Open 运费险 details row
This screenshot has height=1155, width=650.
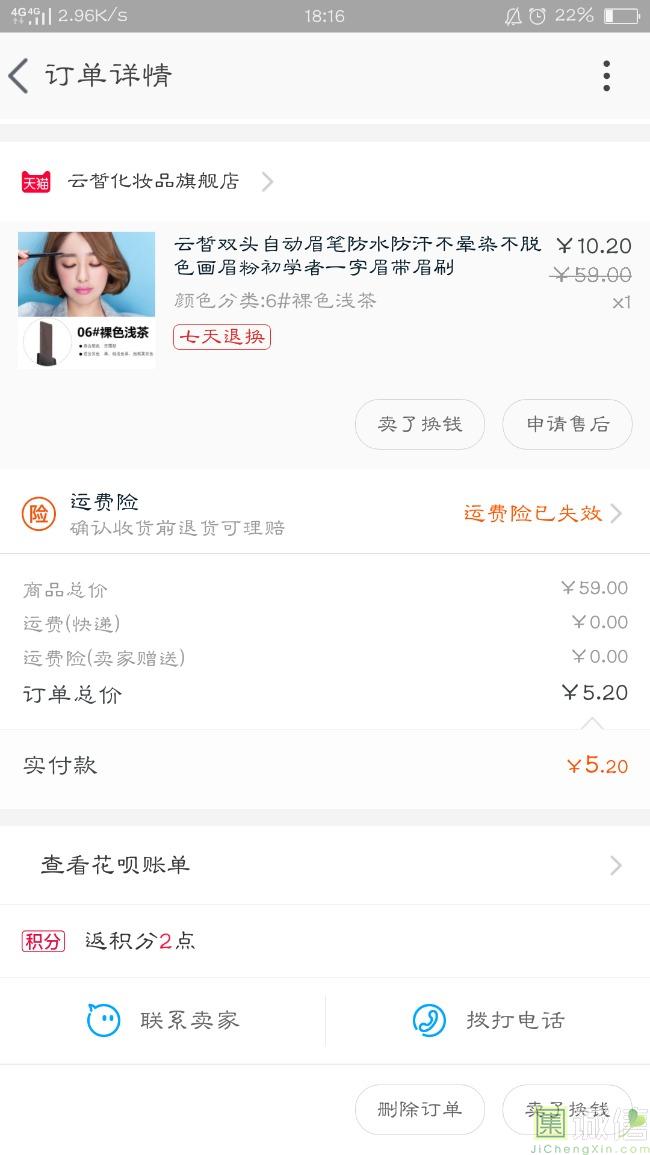[325, 513]
